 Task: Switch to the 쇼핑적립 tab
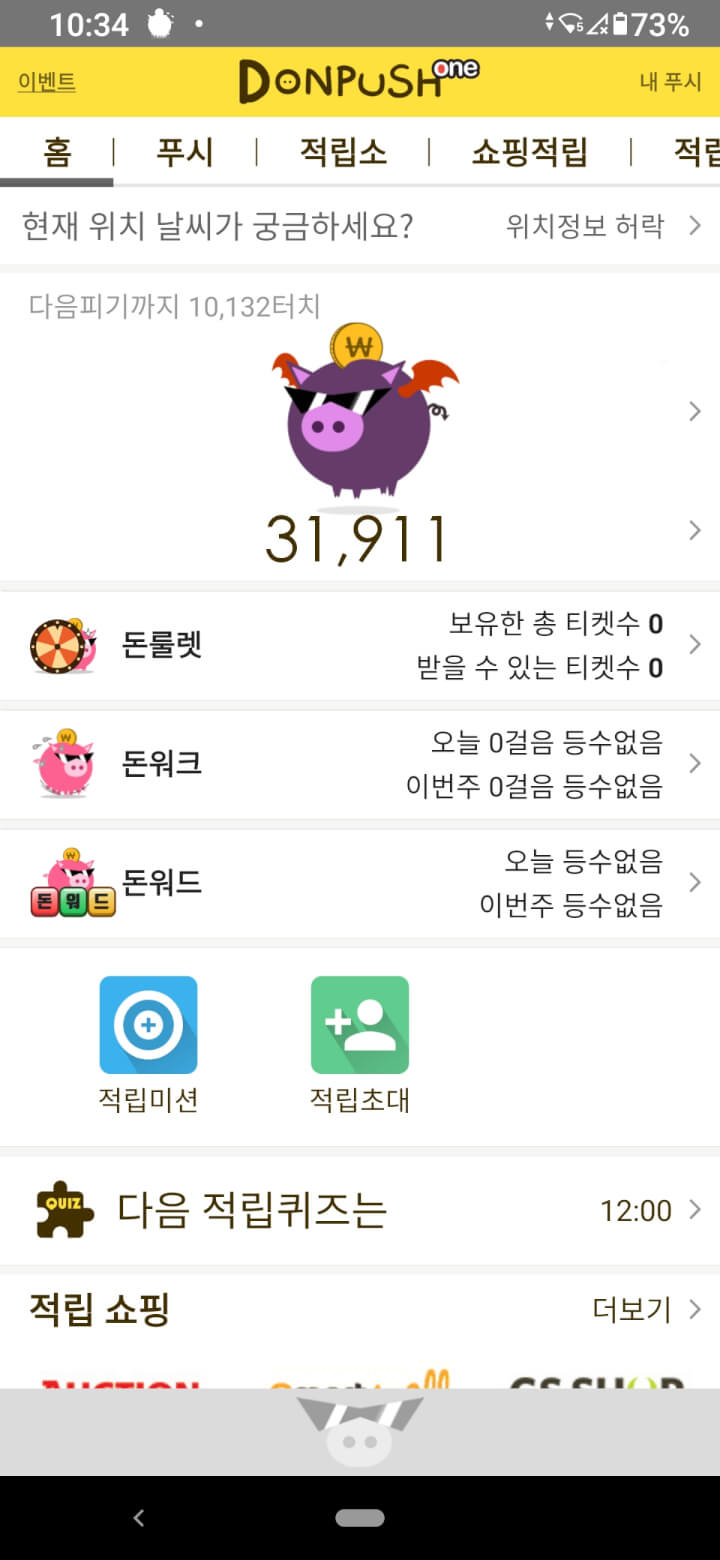point(529,153)
